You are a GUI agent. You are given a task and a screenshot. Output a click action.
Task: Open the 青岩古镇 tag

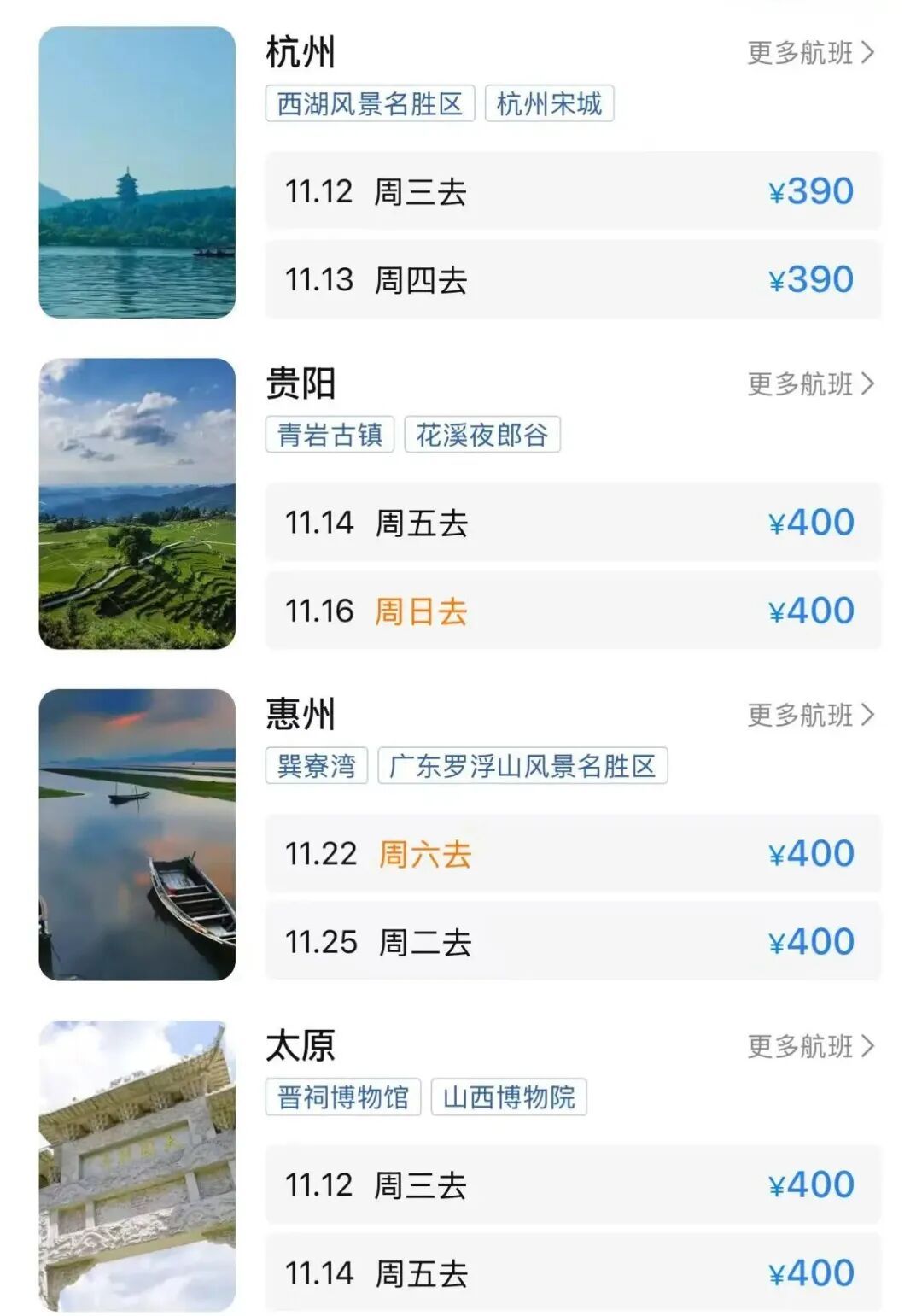(330, 435)
